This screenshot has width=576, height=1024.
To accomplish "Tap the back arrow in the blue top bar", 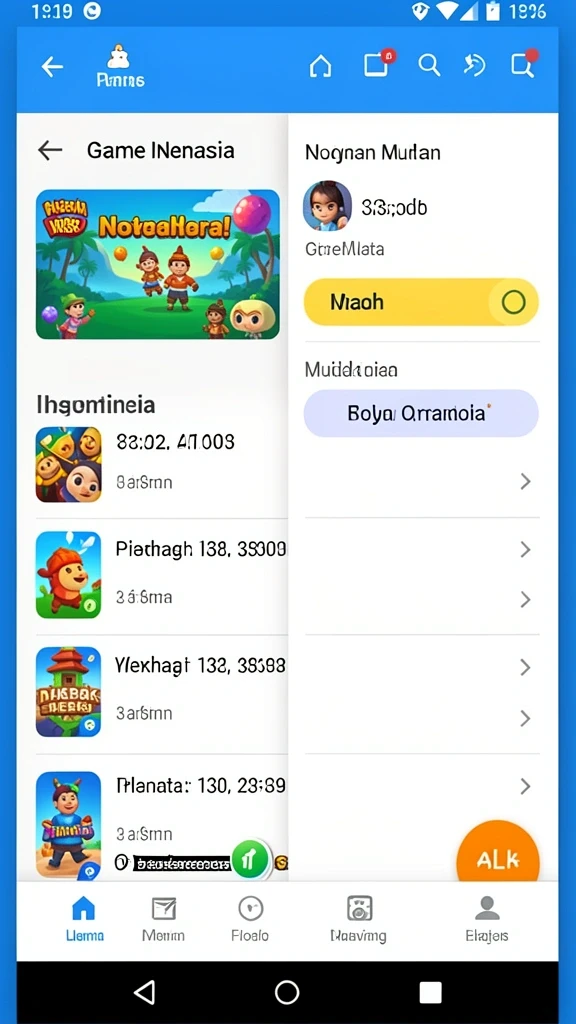I will click(x=52, y=67).
